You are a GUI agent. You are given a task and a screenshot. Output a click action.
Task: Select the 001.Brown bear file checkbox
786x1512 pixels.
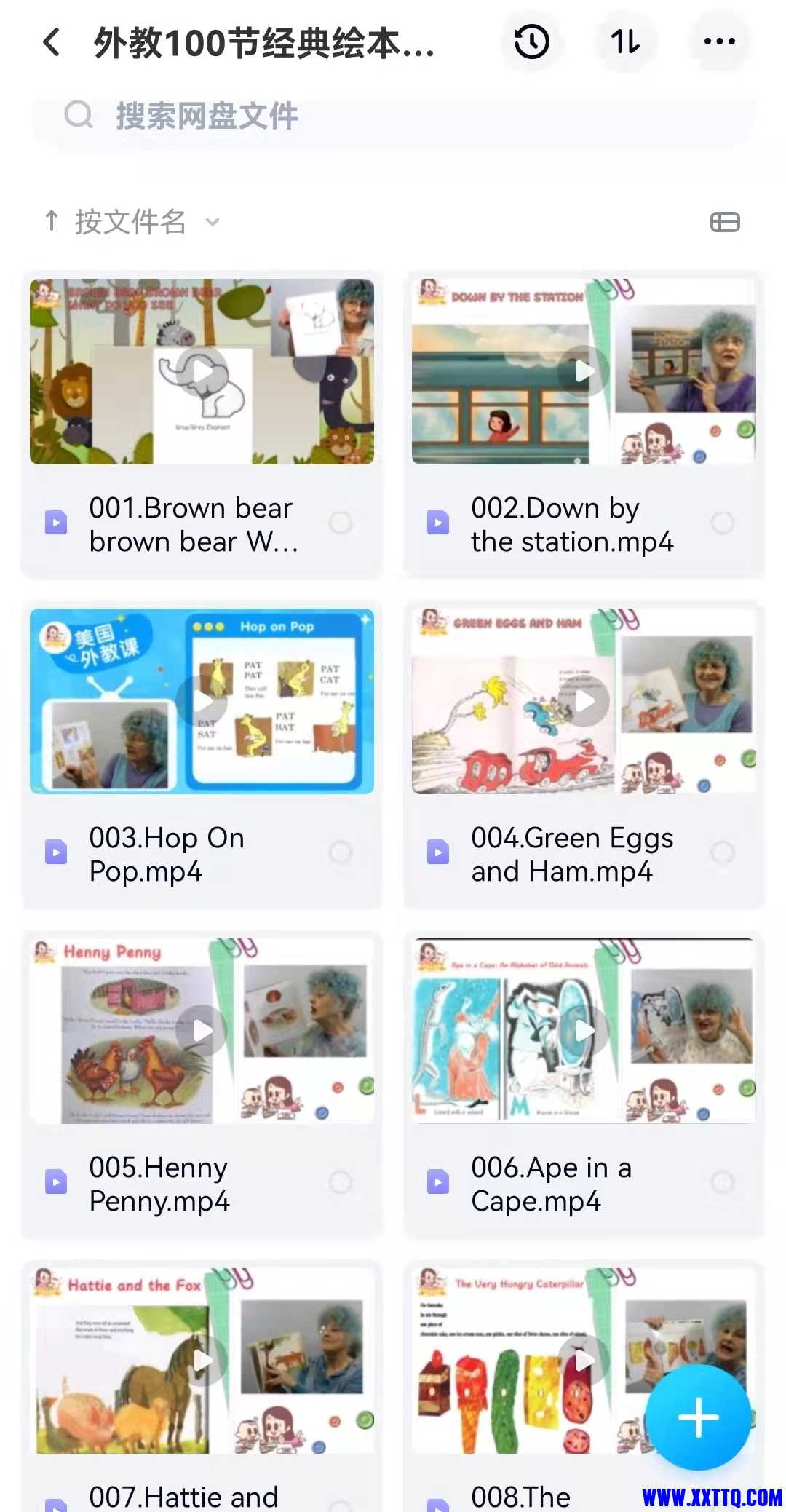[340, 523]
